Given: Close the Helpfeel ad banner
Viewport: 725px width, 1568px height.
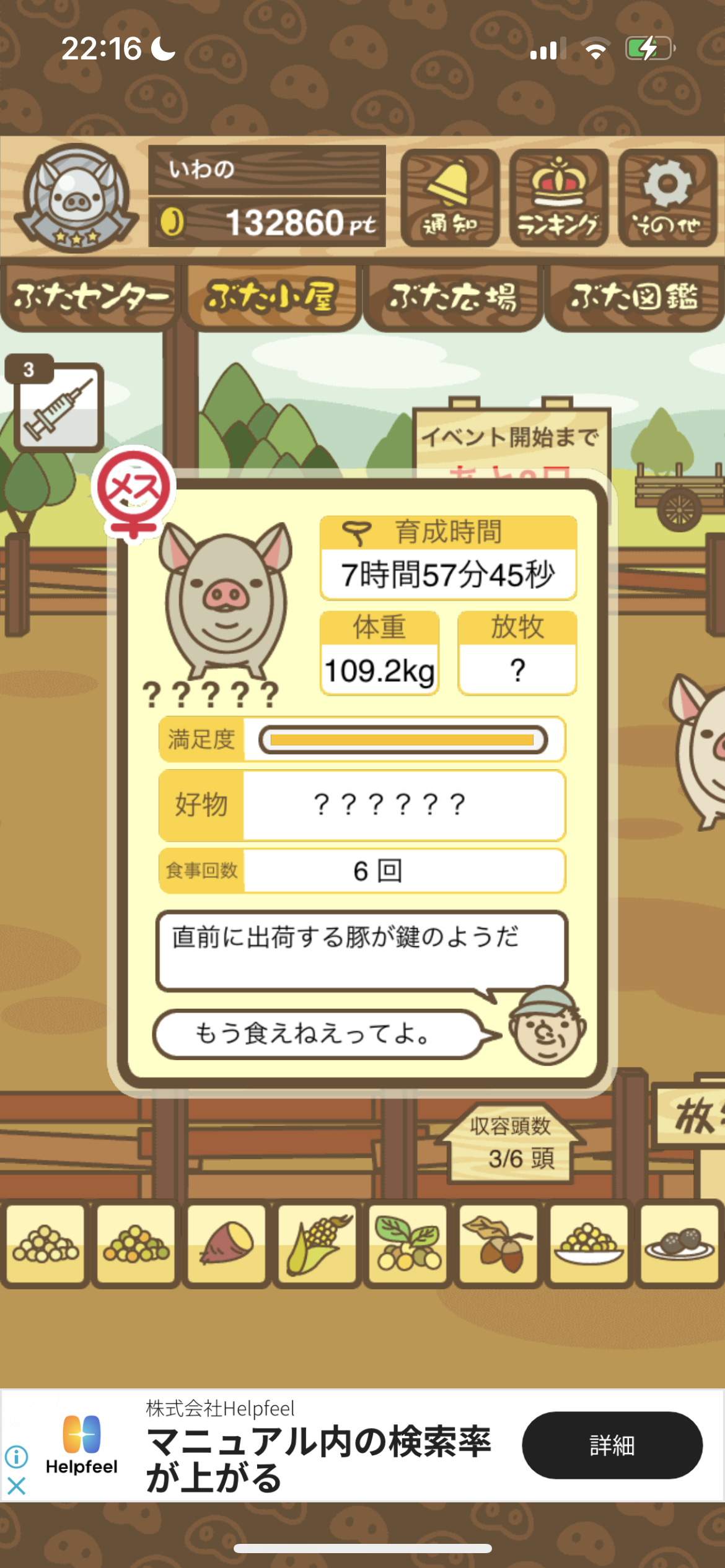Looking at the screenshot, I should [16, 1486].
